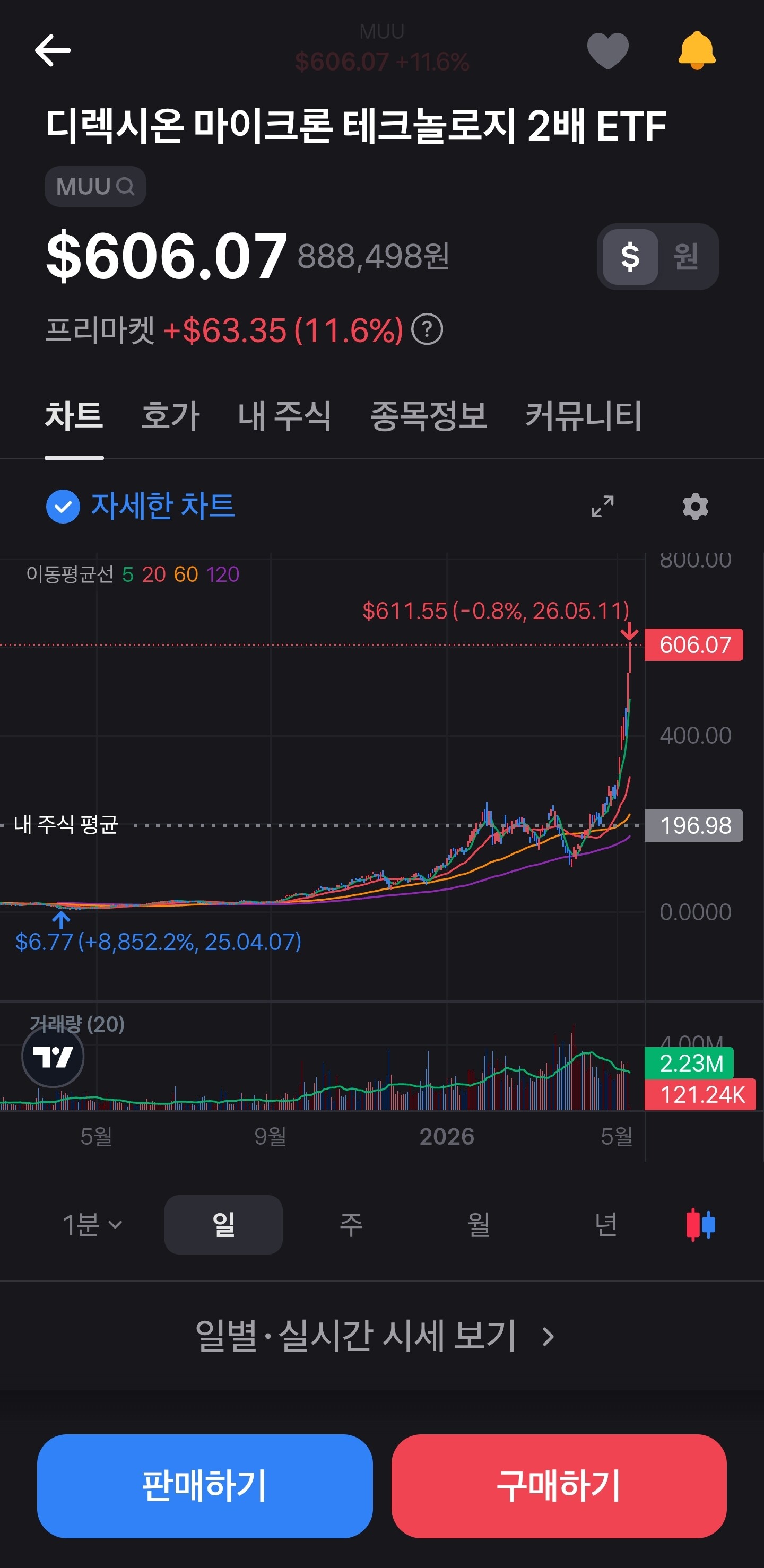Open the 1분 interval dropdown

click(92, 1225)
